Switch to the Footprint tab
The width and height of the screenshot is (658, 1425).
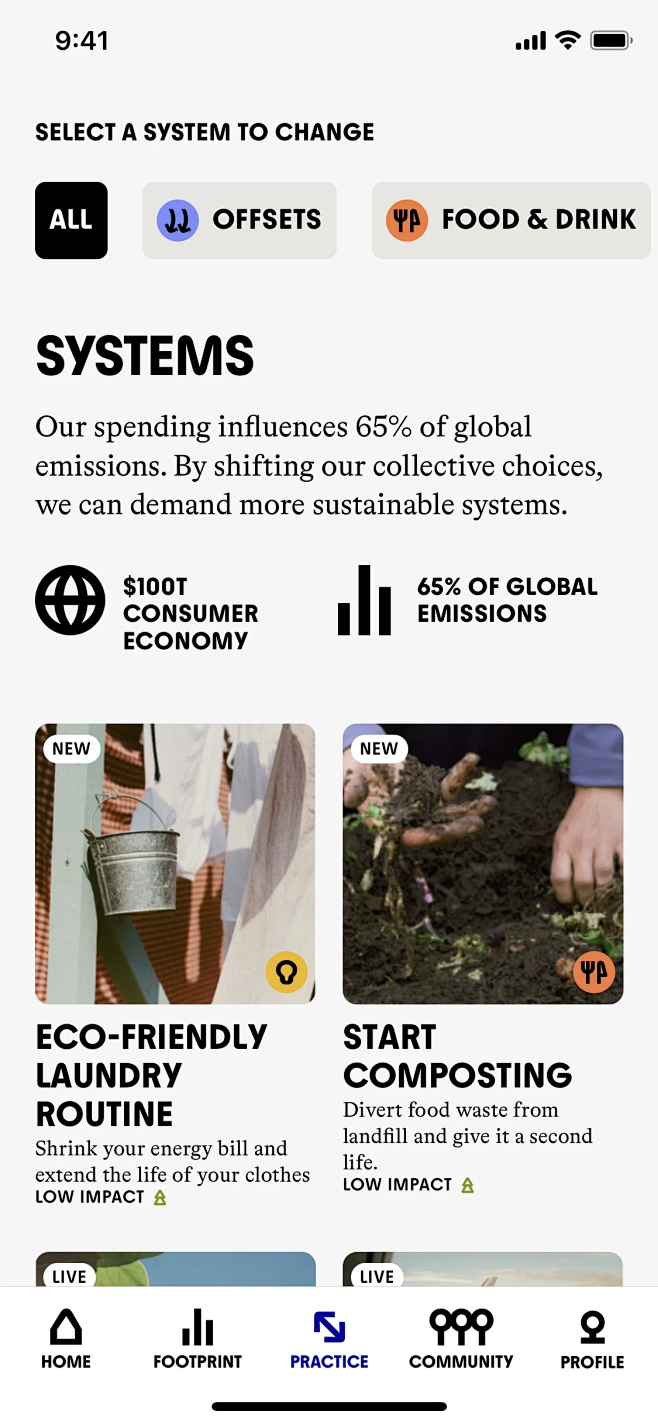tap(197, 1339)
